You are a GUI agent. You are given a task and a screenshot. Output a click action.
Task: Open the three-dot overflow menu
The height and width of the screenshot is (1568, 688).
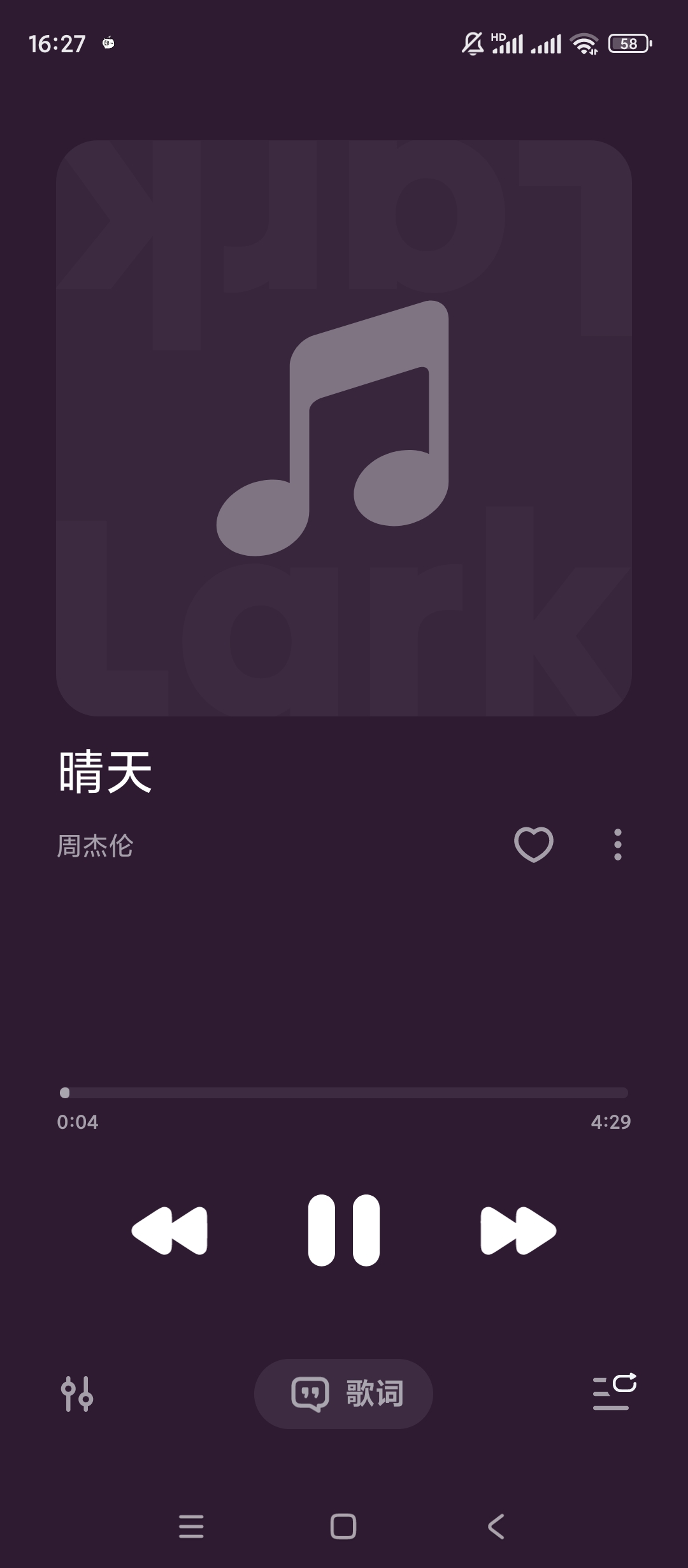pyautogui.click(x=617, y=845)
